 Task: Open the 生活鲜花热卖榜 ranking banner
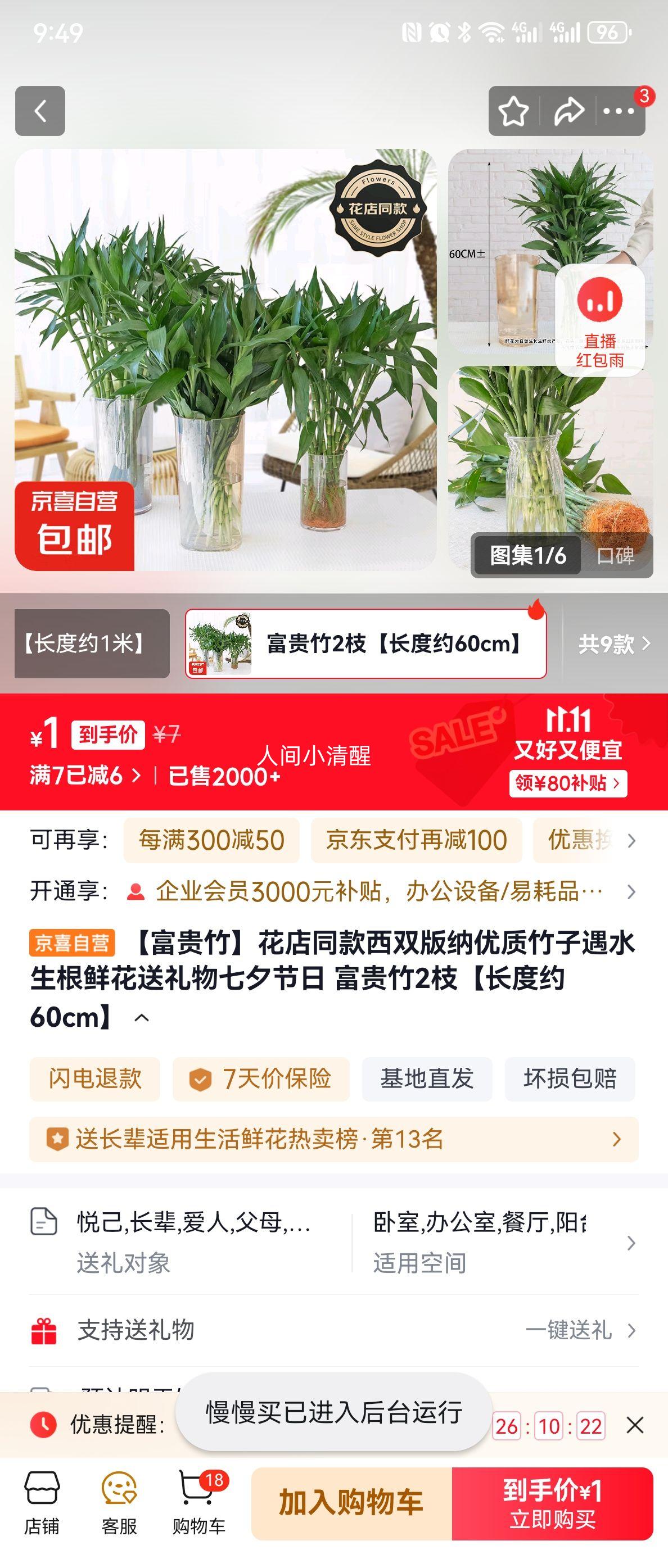click(x=333, y=1139)
